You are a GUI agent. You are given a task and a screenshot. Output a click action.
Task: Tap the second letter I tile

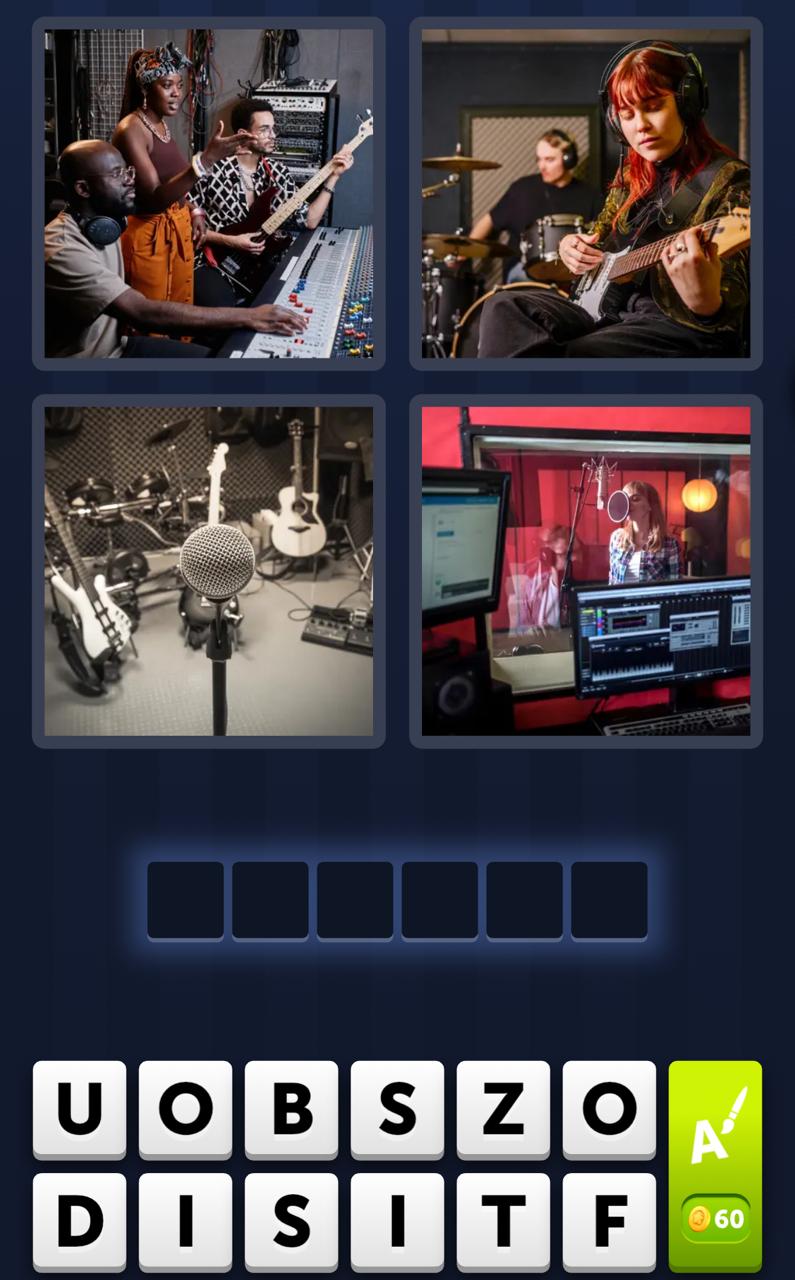click(x=397, y=1220)
